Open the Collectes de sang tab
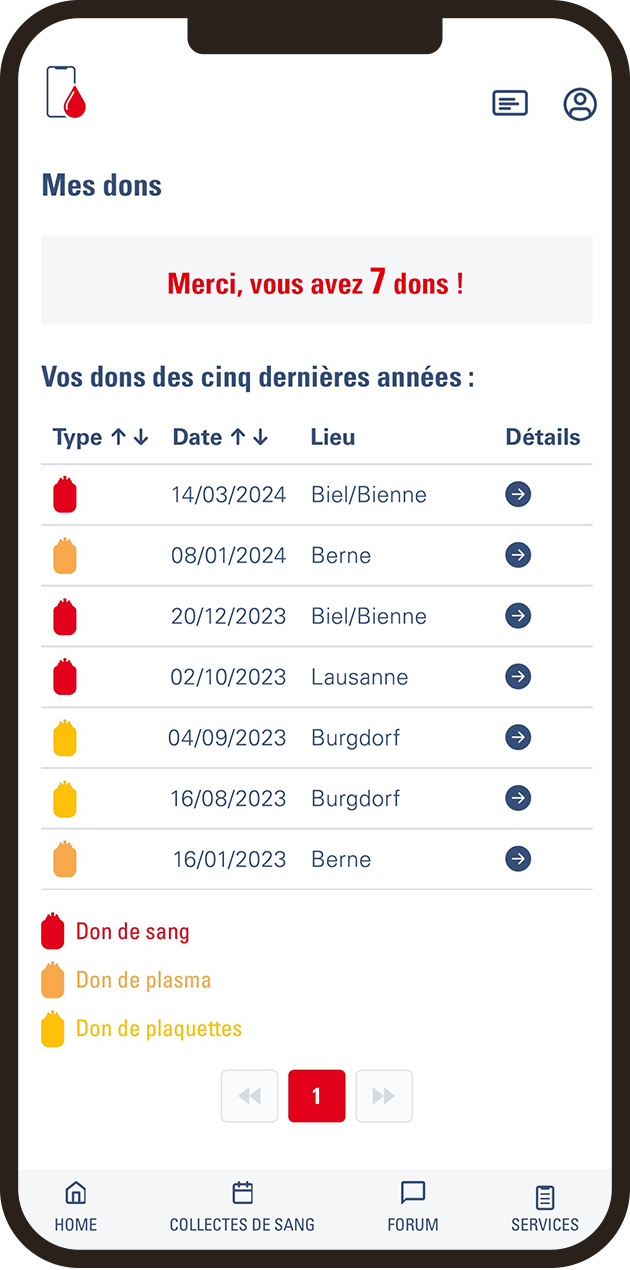This screenshot has width=630, height=1270. [242, 1206]
